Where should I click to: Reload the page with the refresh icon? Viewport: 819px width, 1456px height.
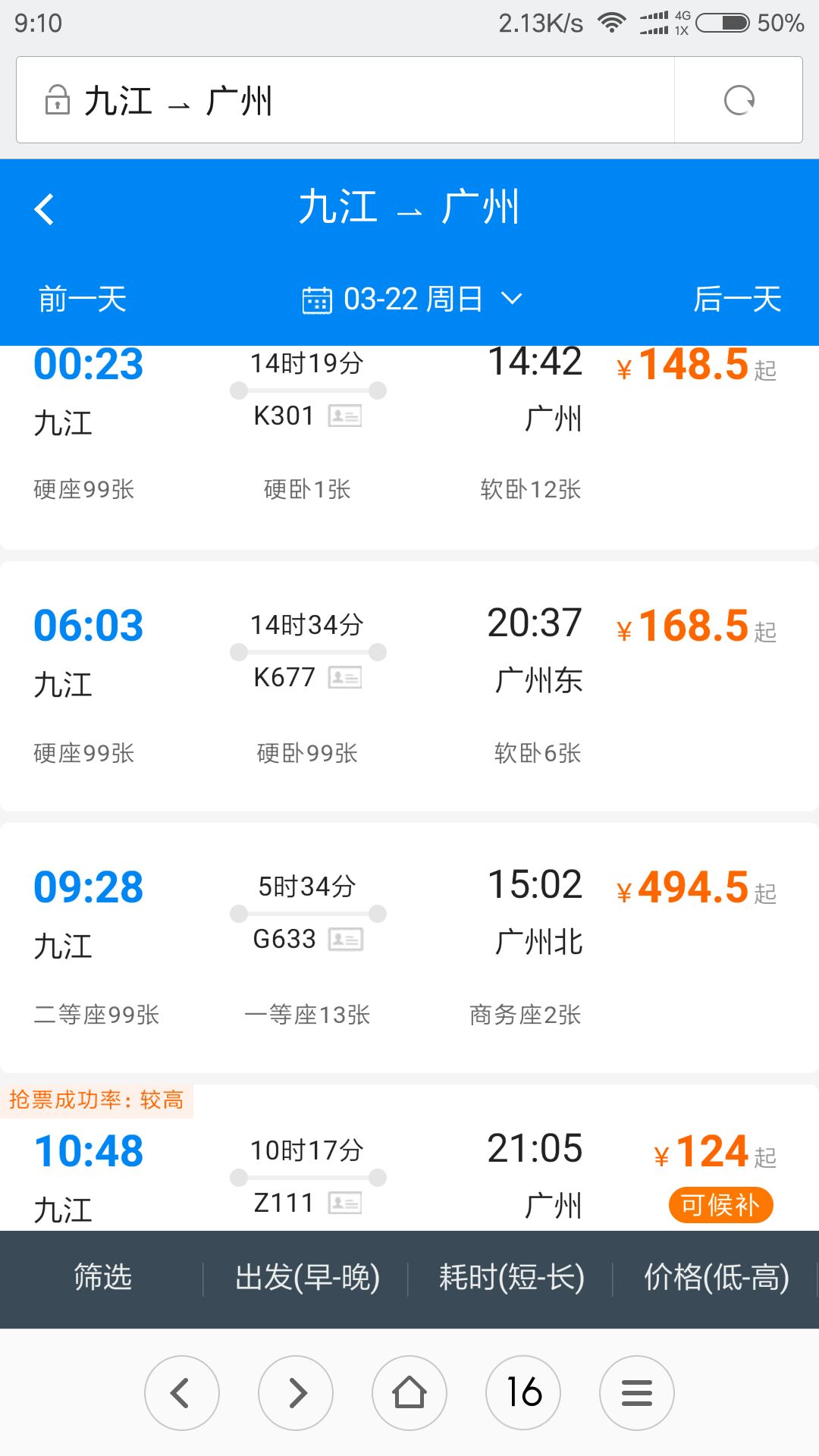(739, 100)
